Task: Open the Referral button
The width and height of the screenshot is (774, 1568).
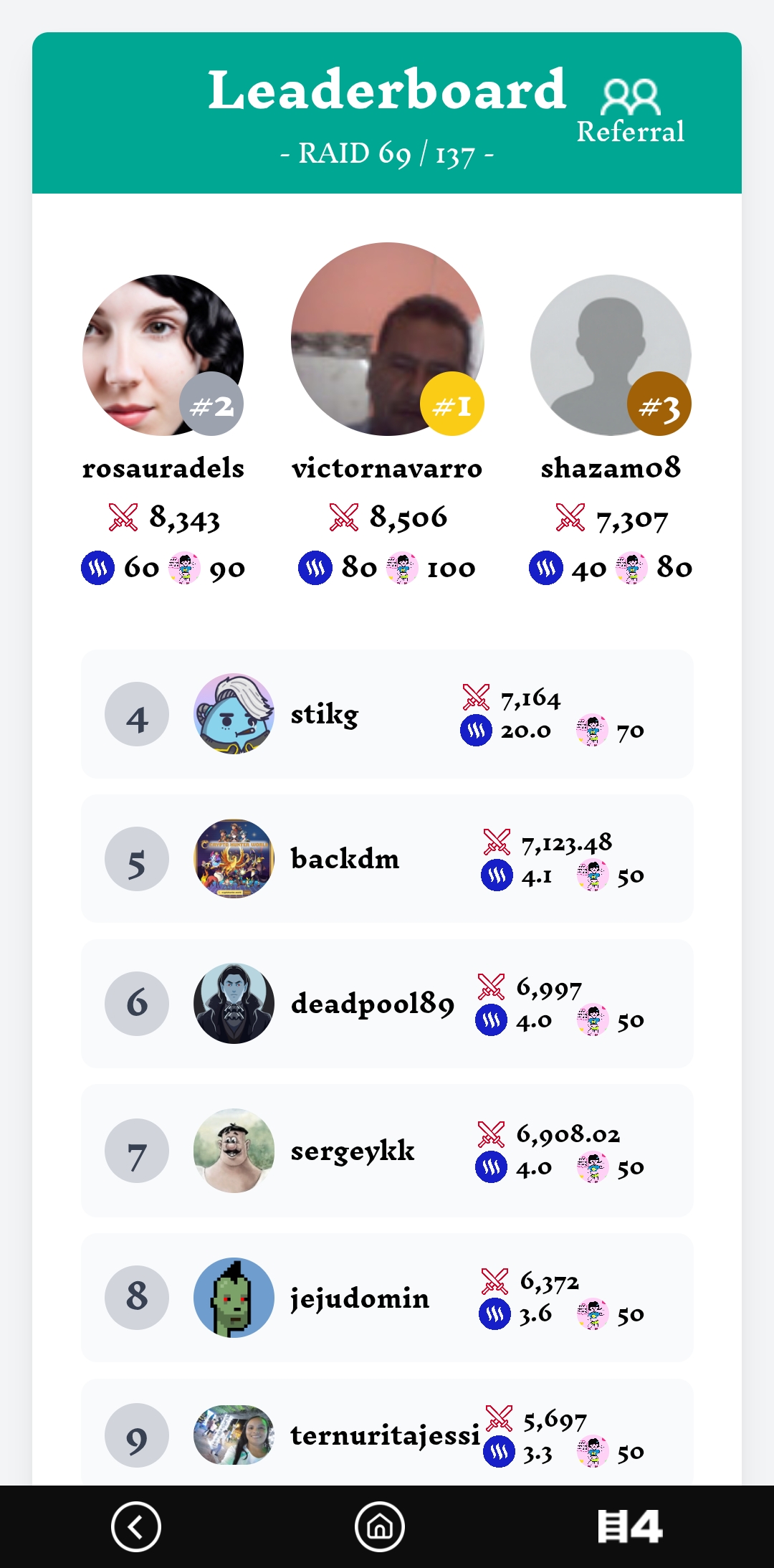Action: (x=630, y=112)
